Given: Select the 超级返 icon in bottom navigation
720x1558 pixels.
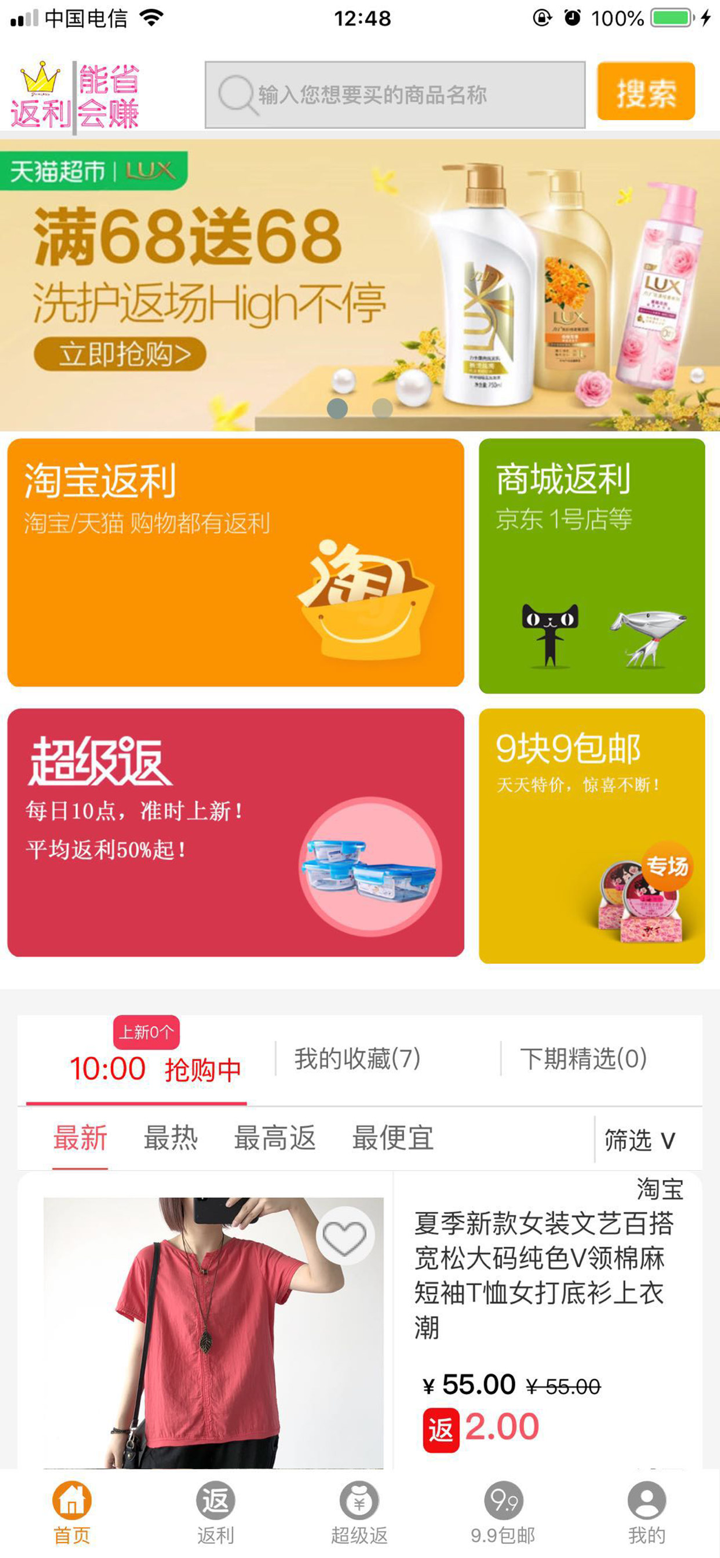Looking at the screenshot, I should tap(358, 1499).
